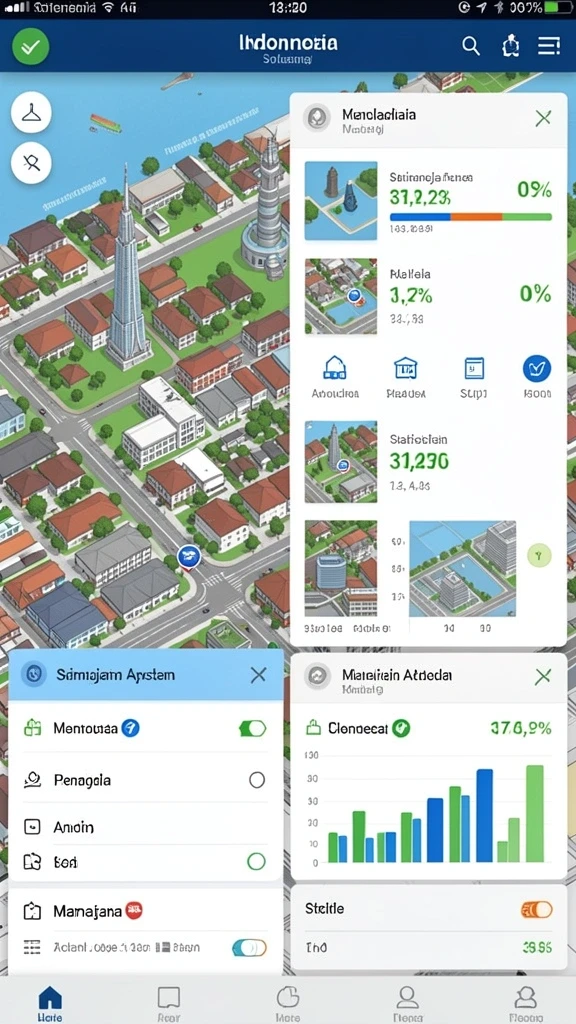Open the second bottom navigation tab
This screenshot has height=1024, width=576.
click(168, 1002)
